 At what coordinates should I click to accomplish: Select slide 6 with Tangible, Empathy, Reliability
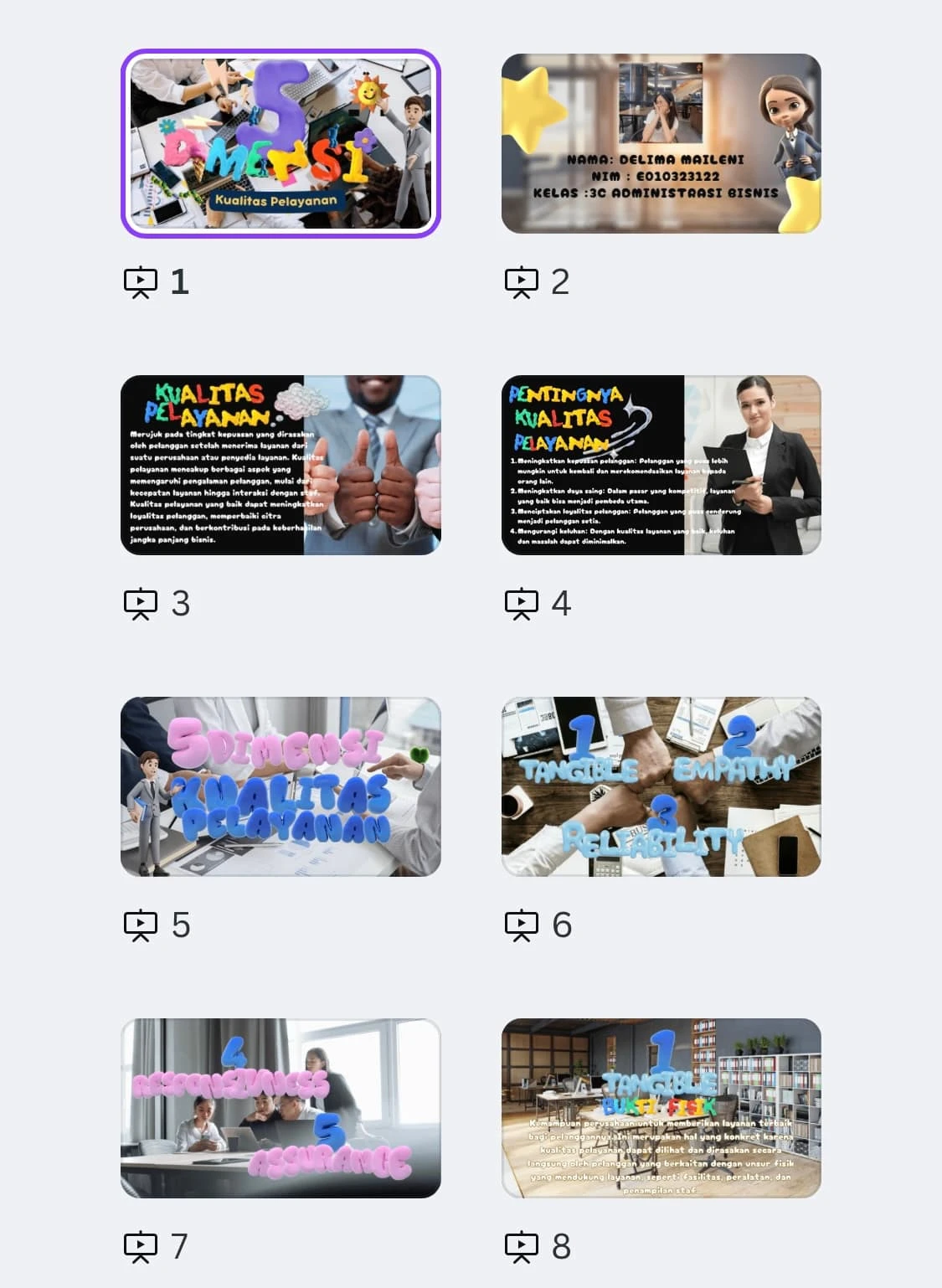point(661,786)
